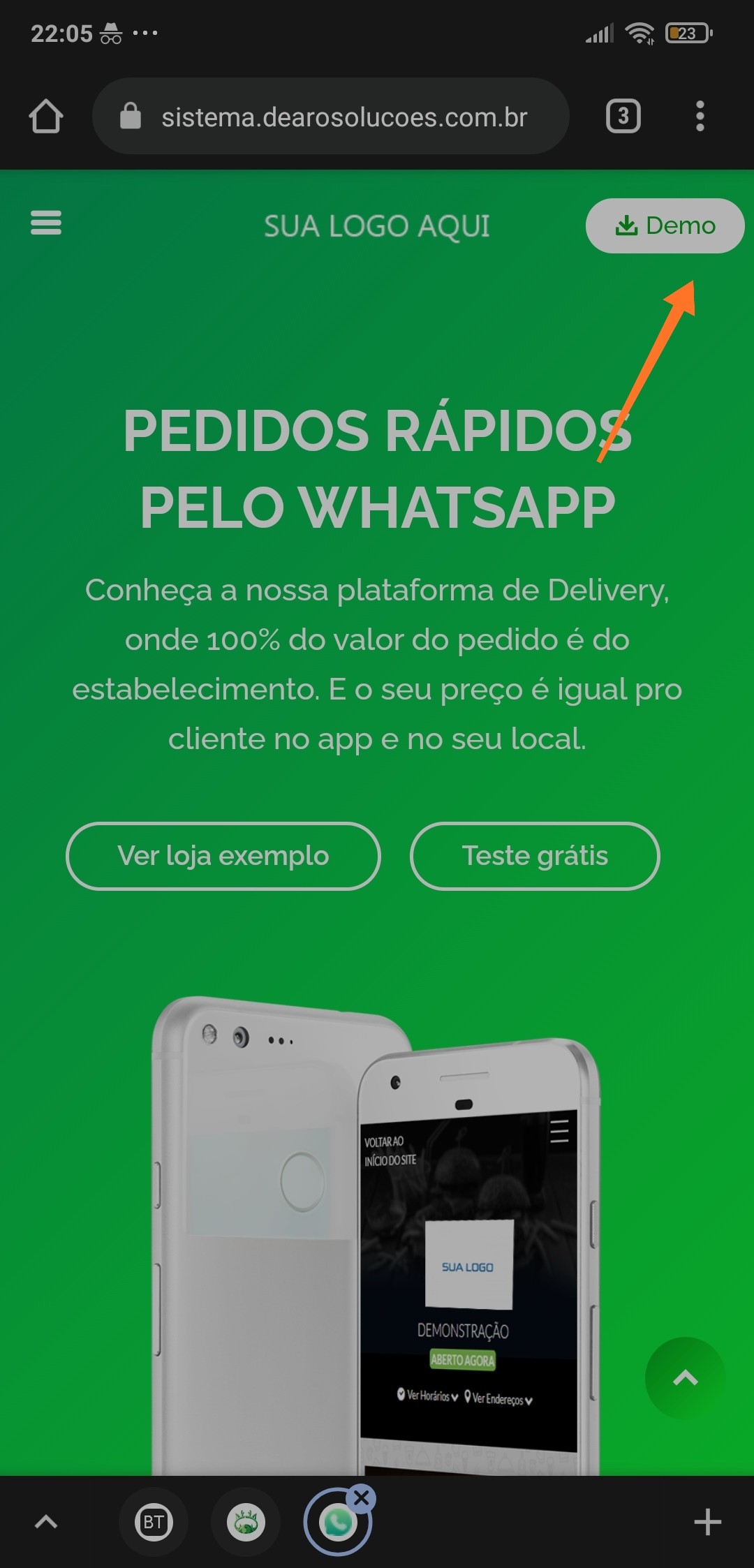Open Ver loja exemplo

tap(223, 856)
